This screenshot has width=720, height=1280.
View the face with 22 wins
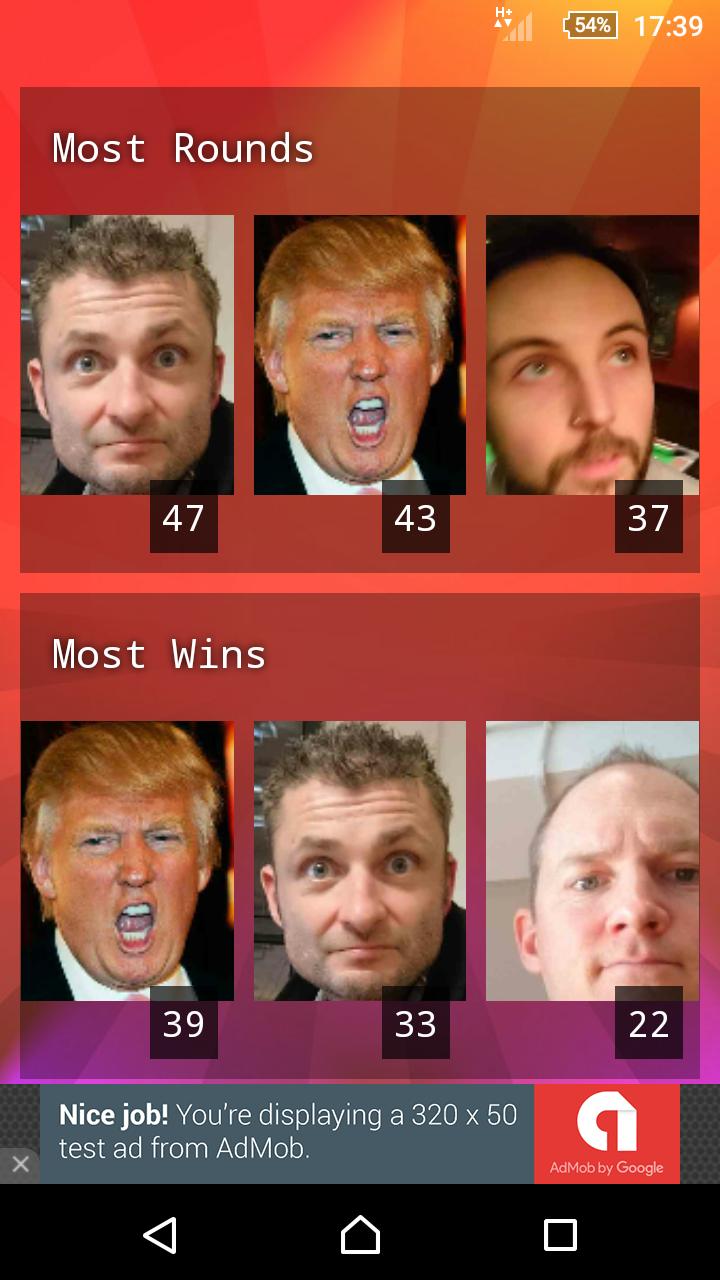[592, 861]
